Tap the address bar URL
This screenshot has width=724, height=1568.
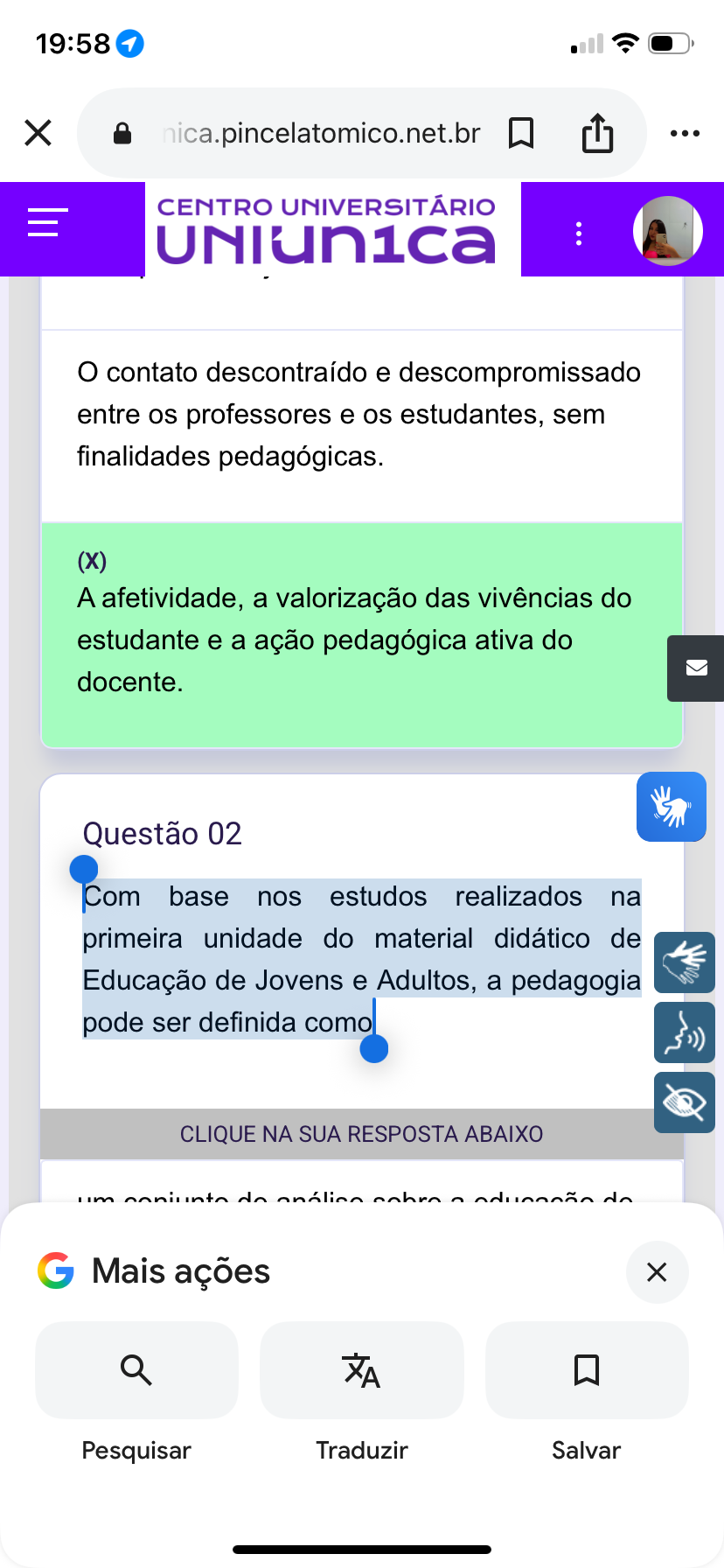322,133
